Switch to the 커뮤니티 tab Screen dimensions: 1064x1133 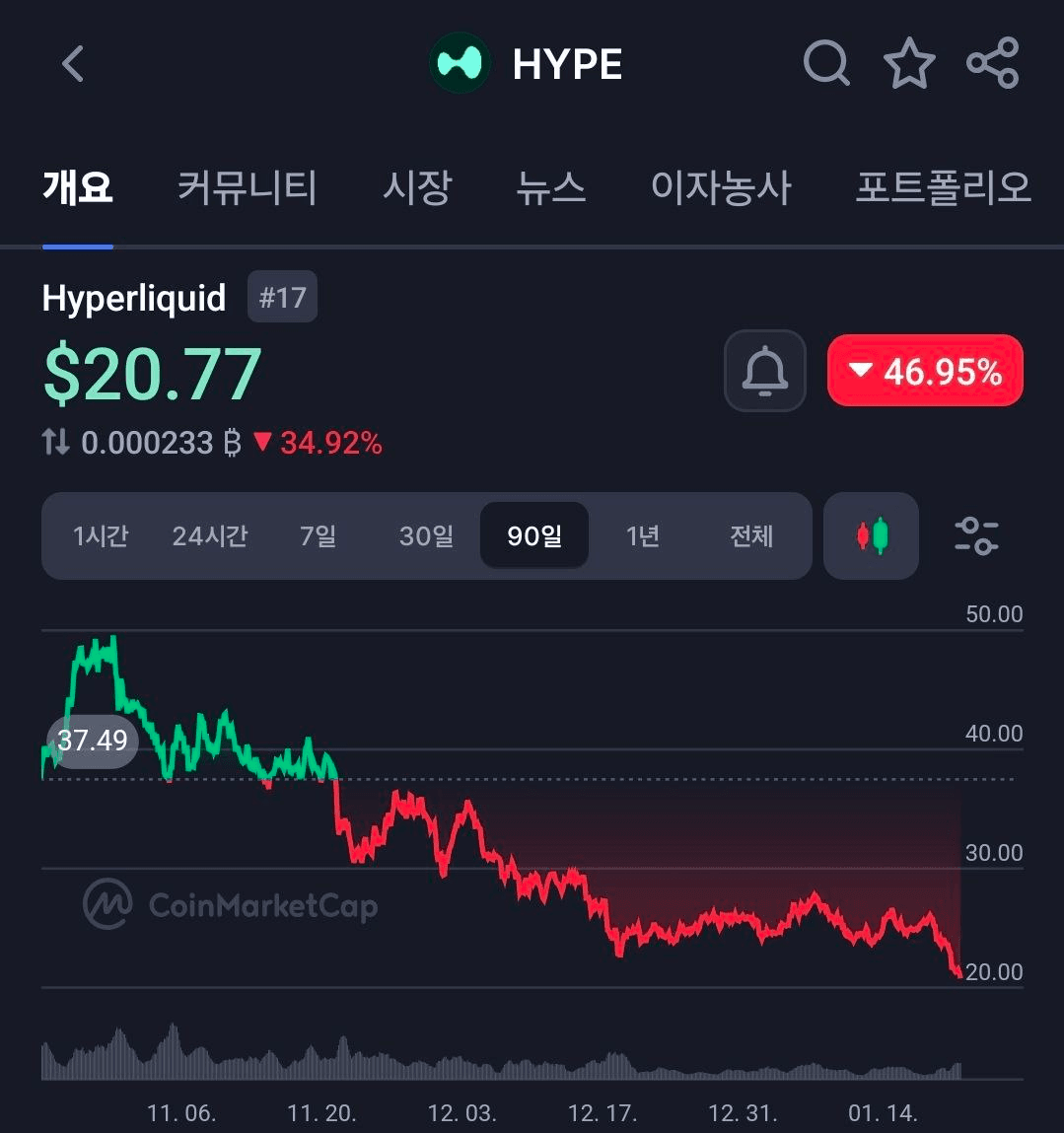[x=247, y=186]
